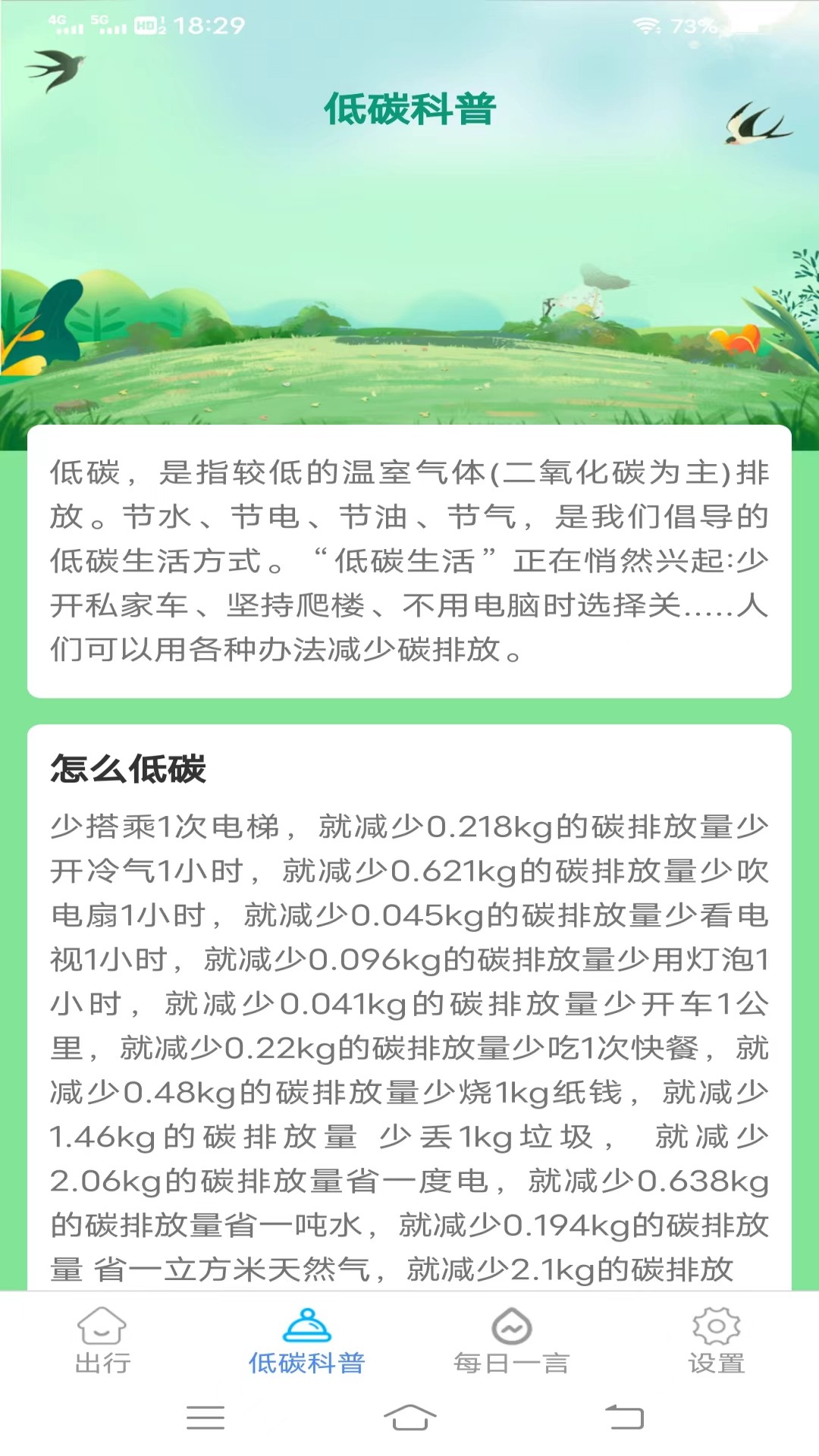Open the 每日一言 tab
This screenshot has height=1456, width=819.
(x=512, y=1341)
